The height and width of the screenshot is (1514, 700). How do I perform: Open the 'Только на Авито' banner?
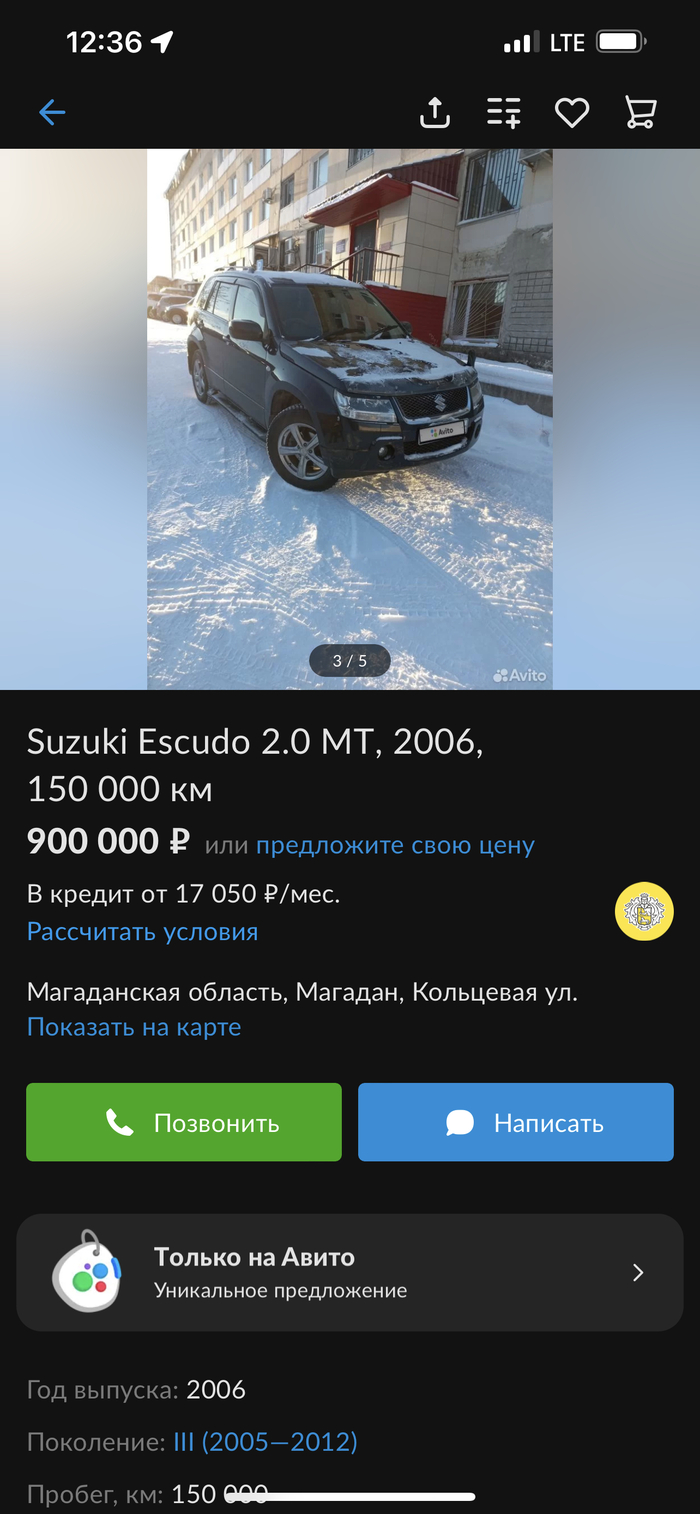coord(350,1272)
